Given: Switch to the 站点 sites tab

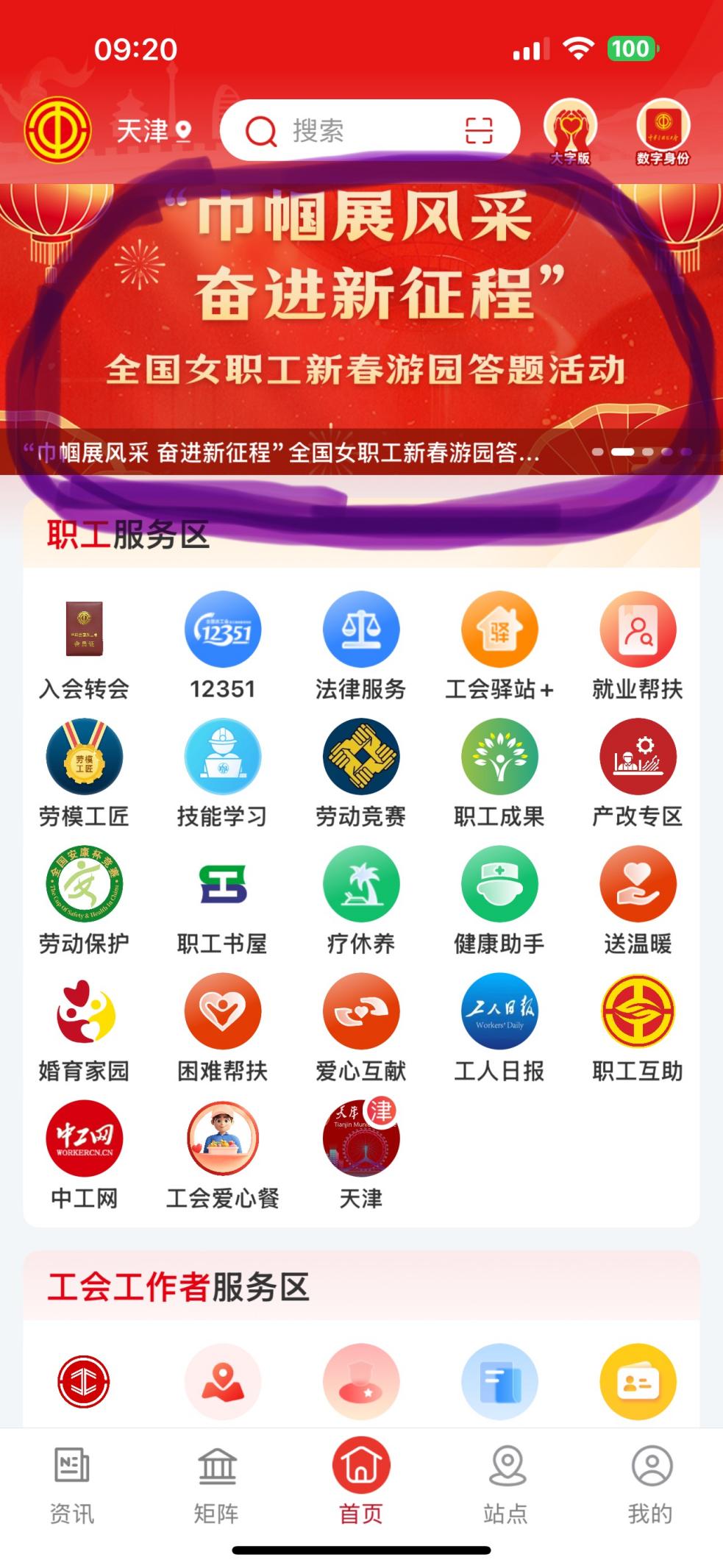Looking at the screenshot, I should [506, 1482].
